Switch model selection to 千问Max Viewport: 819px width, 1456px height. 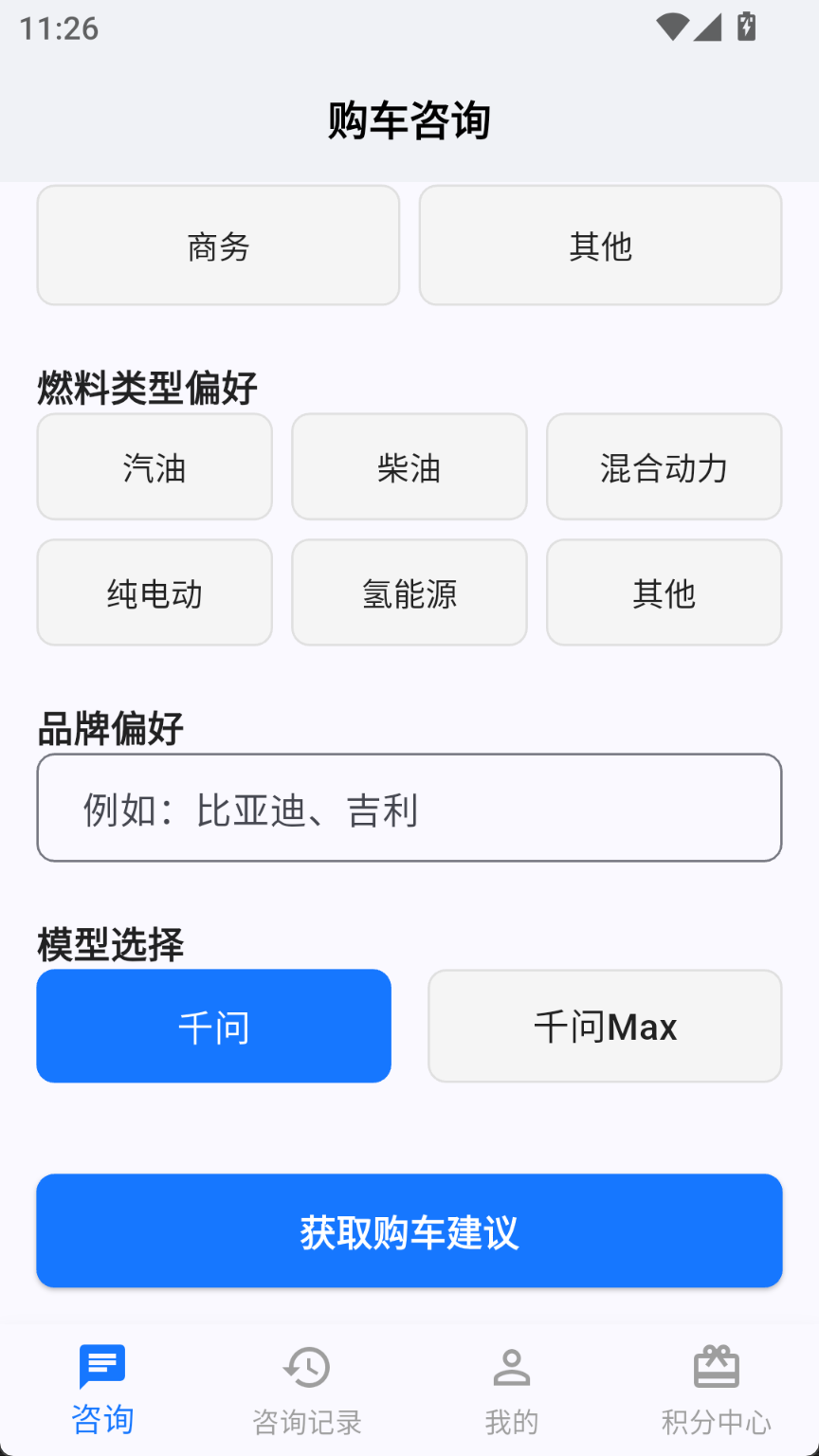[x=605, y=1026]
